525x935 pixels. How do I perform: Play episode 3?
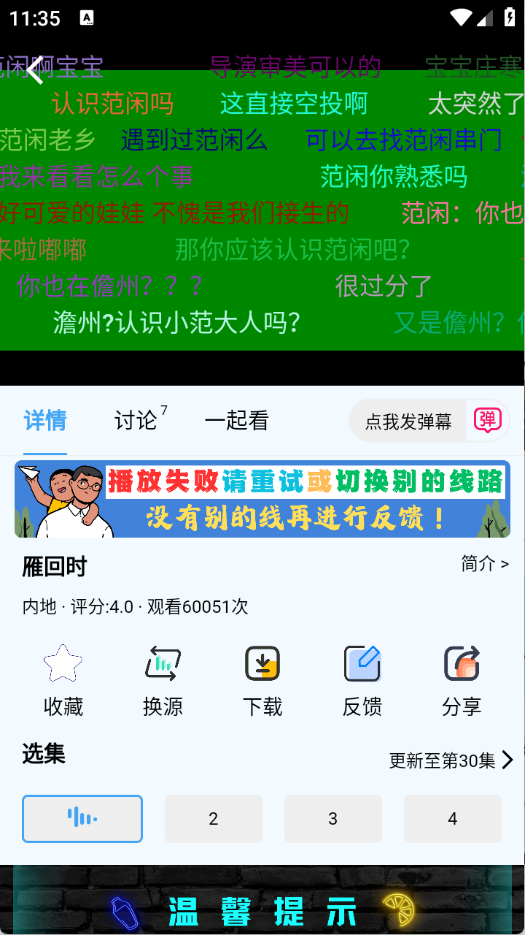click(333, 819)
